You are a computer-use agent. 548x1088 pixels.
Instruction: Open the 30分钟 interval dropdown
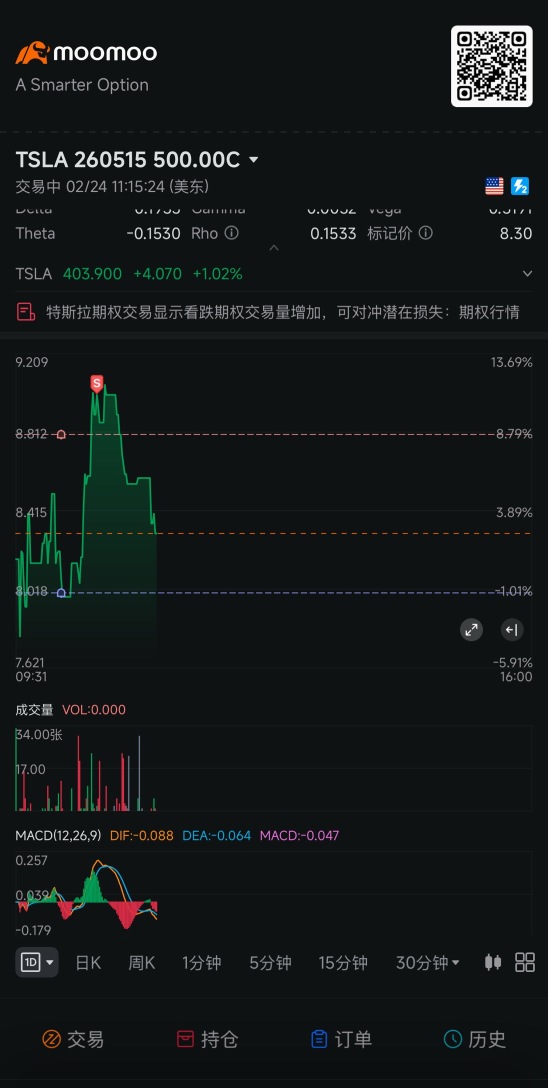tap(427, 962)
